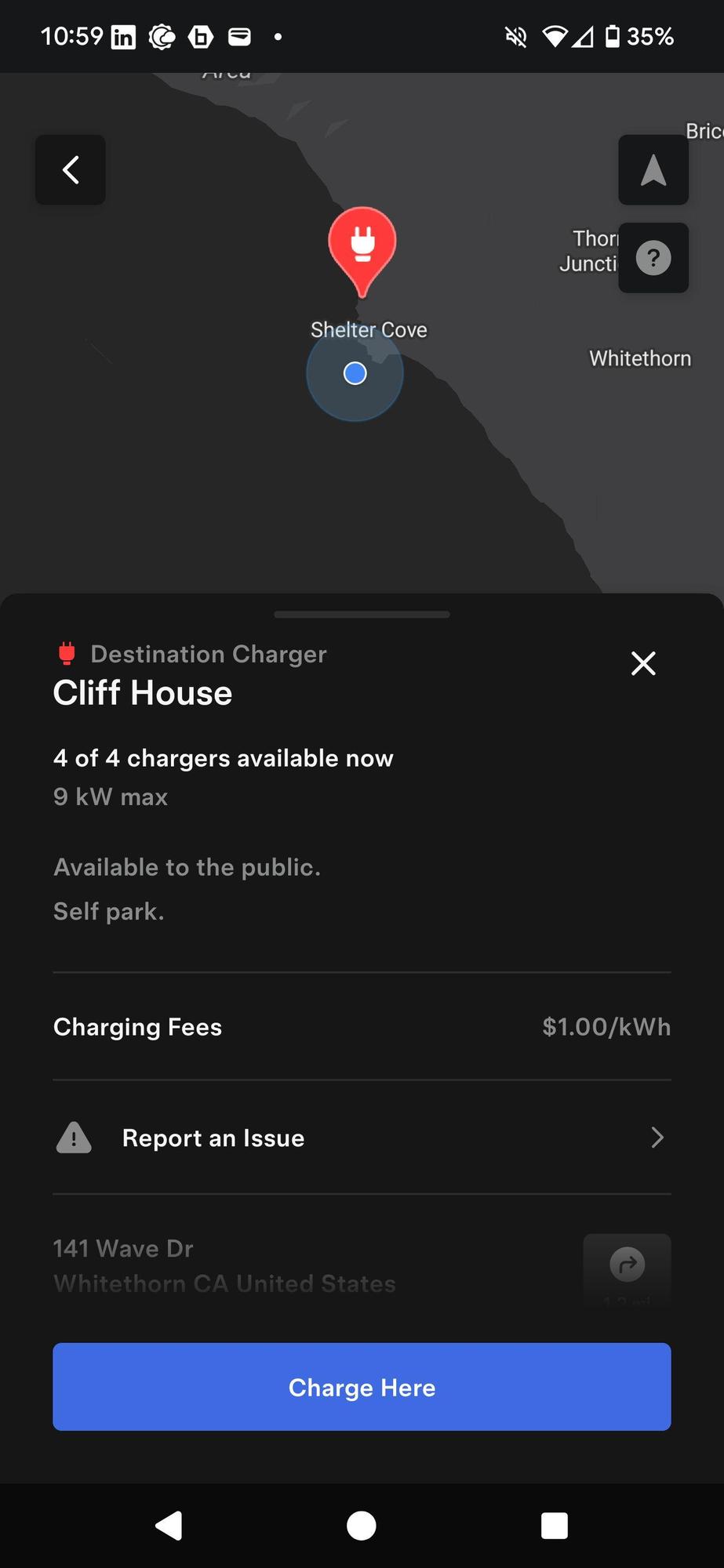The image size is (724, 1568).
Task: Go to the Android home screen
Action: point(362,1526)
